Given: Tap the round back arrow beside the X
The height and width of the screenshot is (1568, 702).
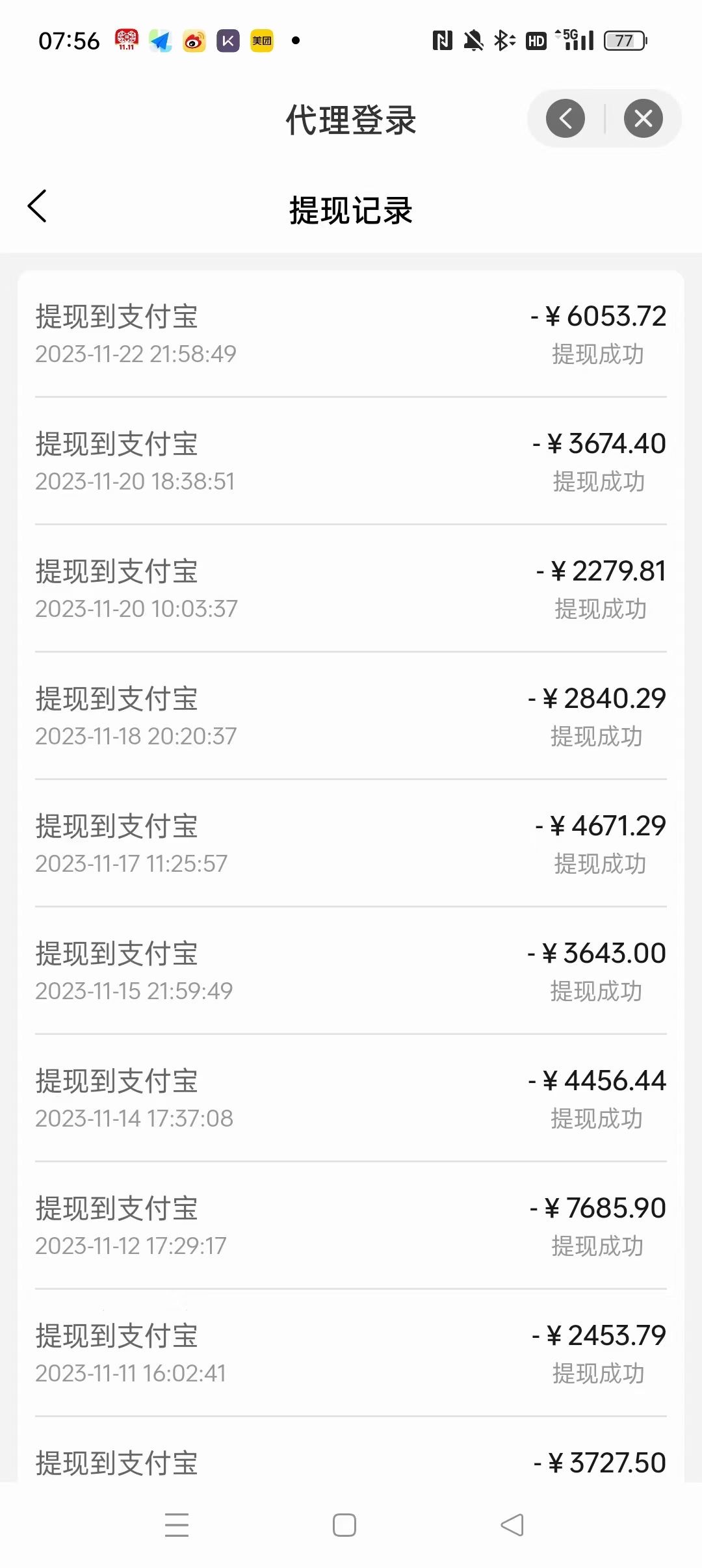Looking at the screenshot, I should pyautogui.click(x=565, y=119).
